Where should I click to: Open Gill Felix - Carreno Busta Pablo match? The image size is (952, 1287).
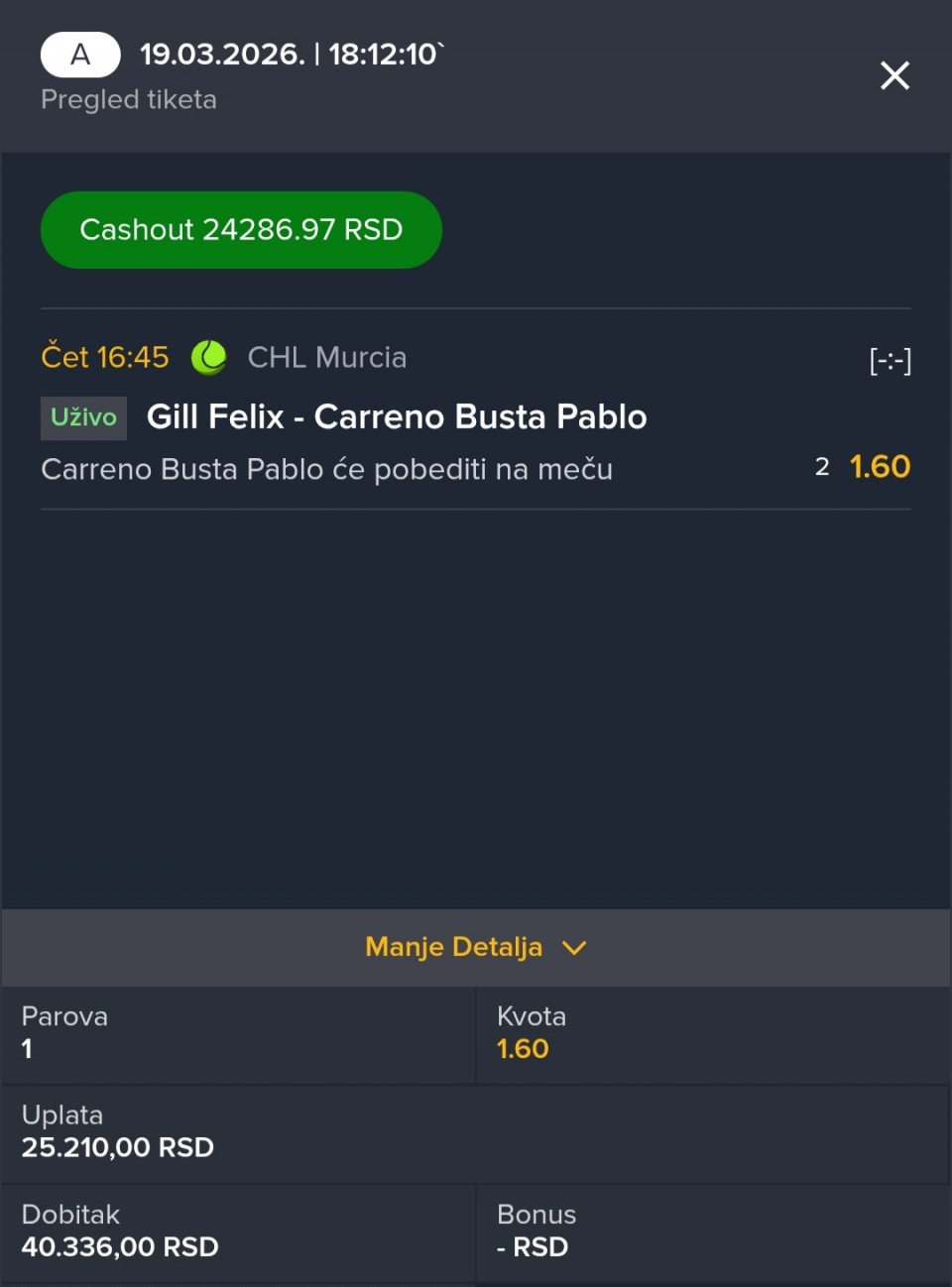(x=397, y=416)
